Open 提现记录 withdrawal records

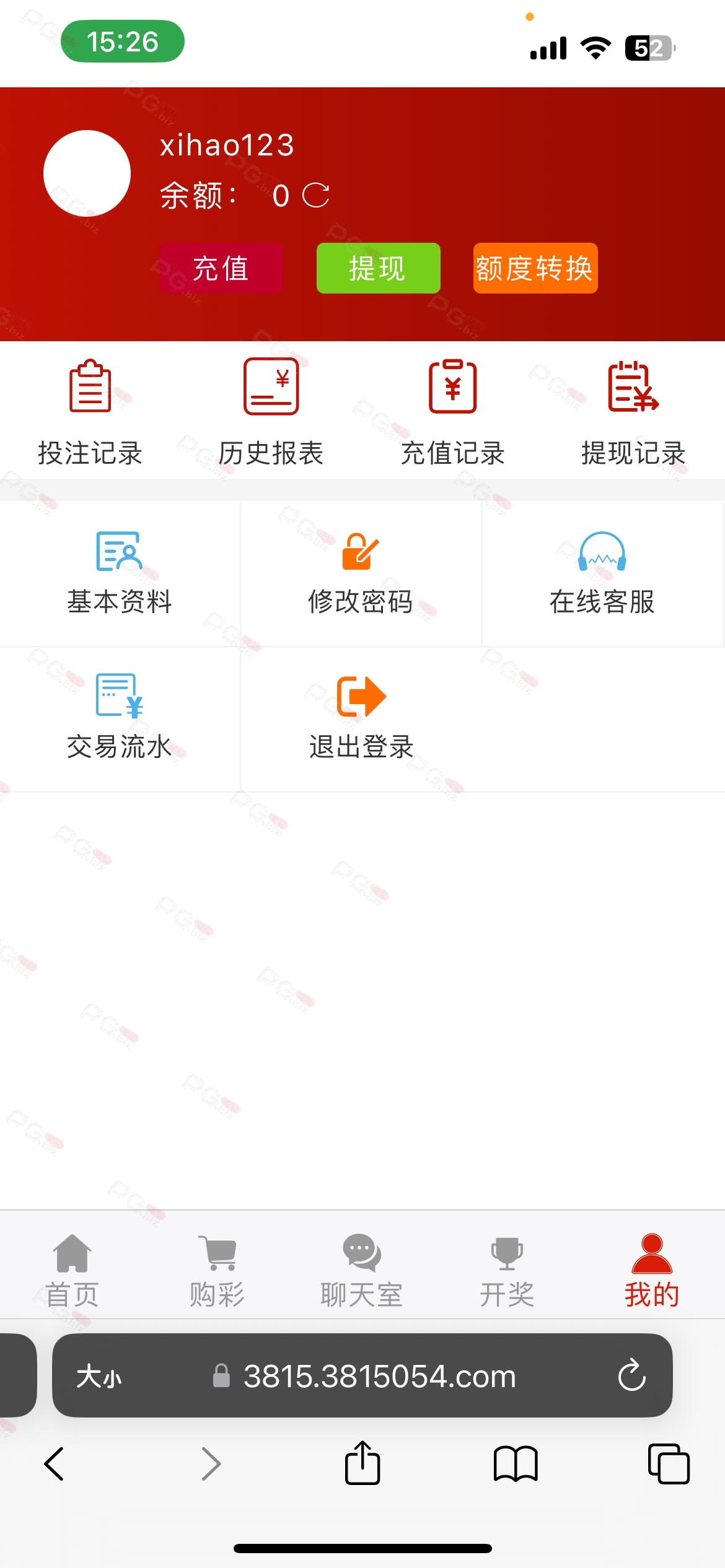(x=633, y=412)
